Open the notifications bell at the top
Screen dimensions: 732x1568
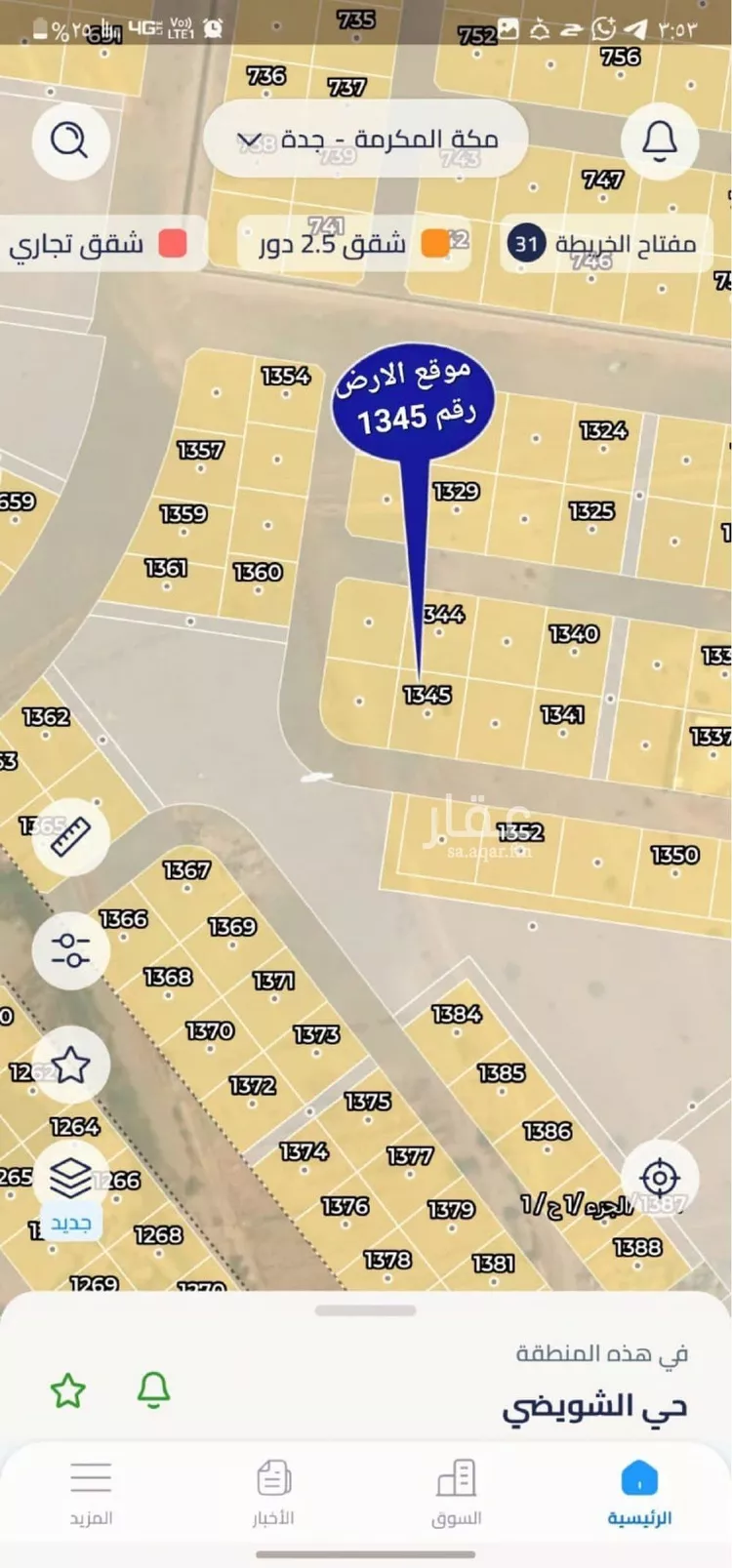coord(660,141)
